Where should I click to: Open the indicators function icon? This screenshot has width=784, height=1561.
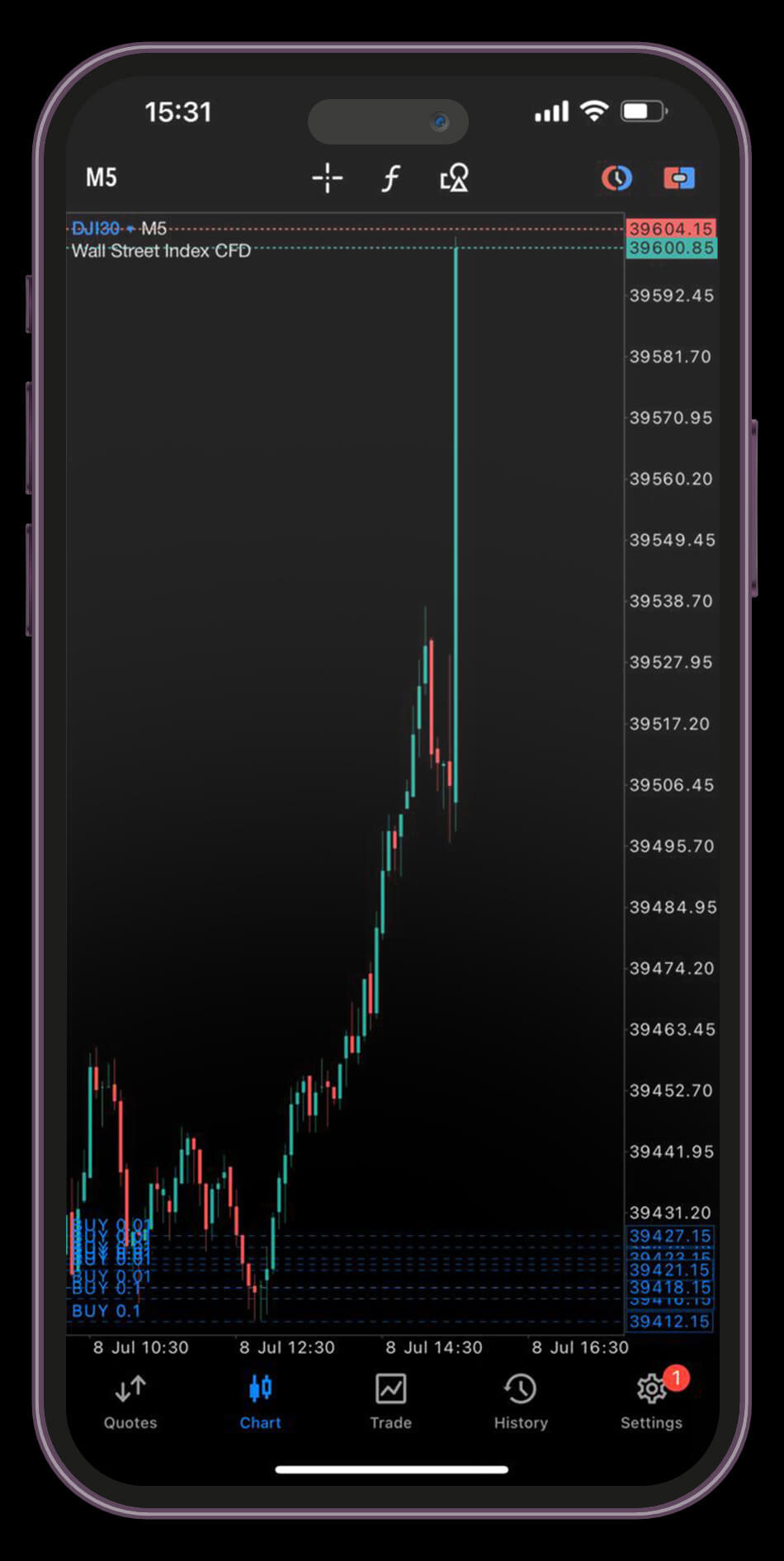[390, 177]
